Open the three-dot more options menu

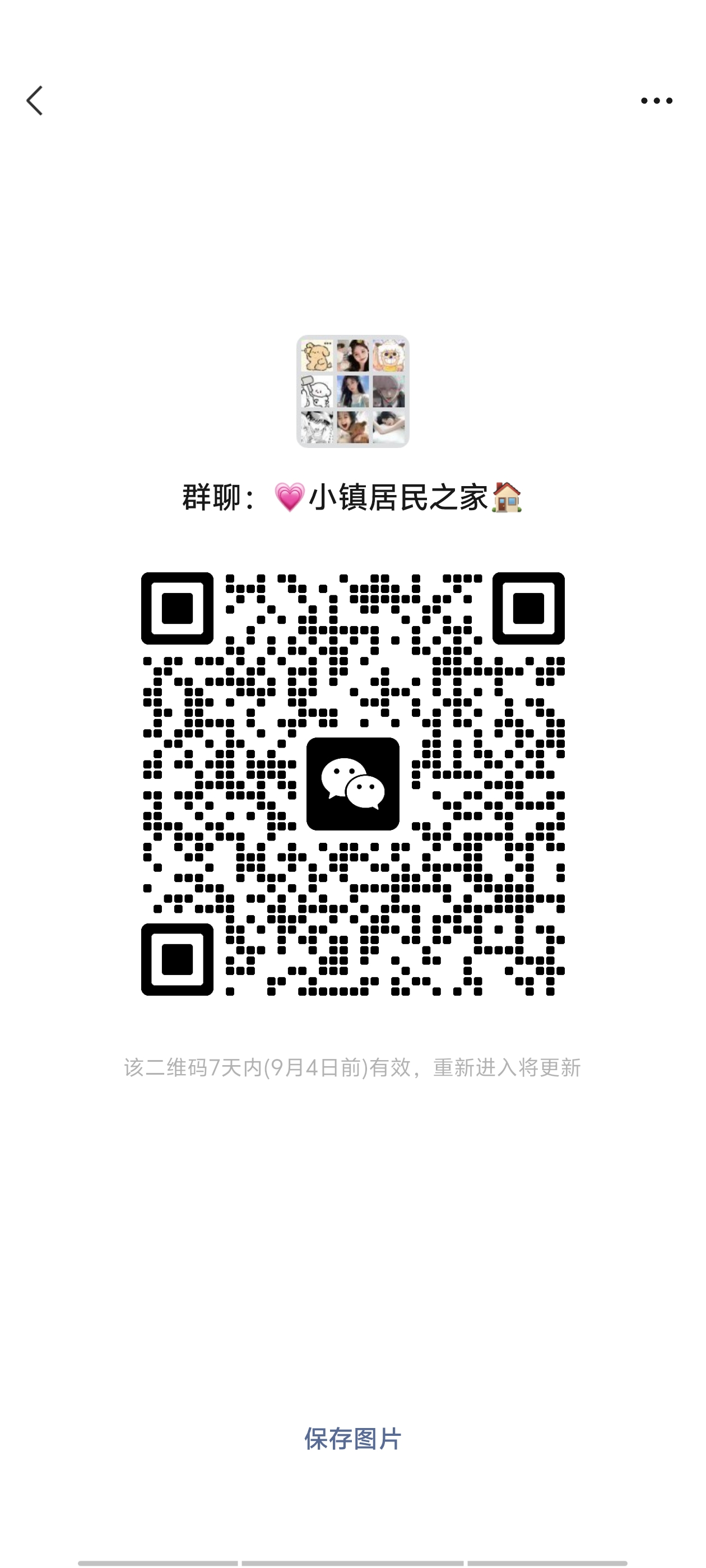click(x=656, y=100)
